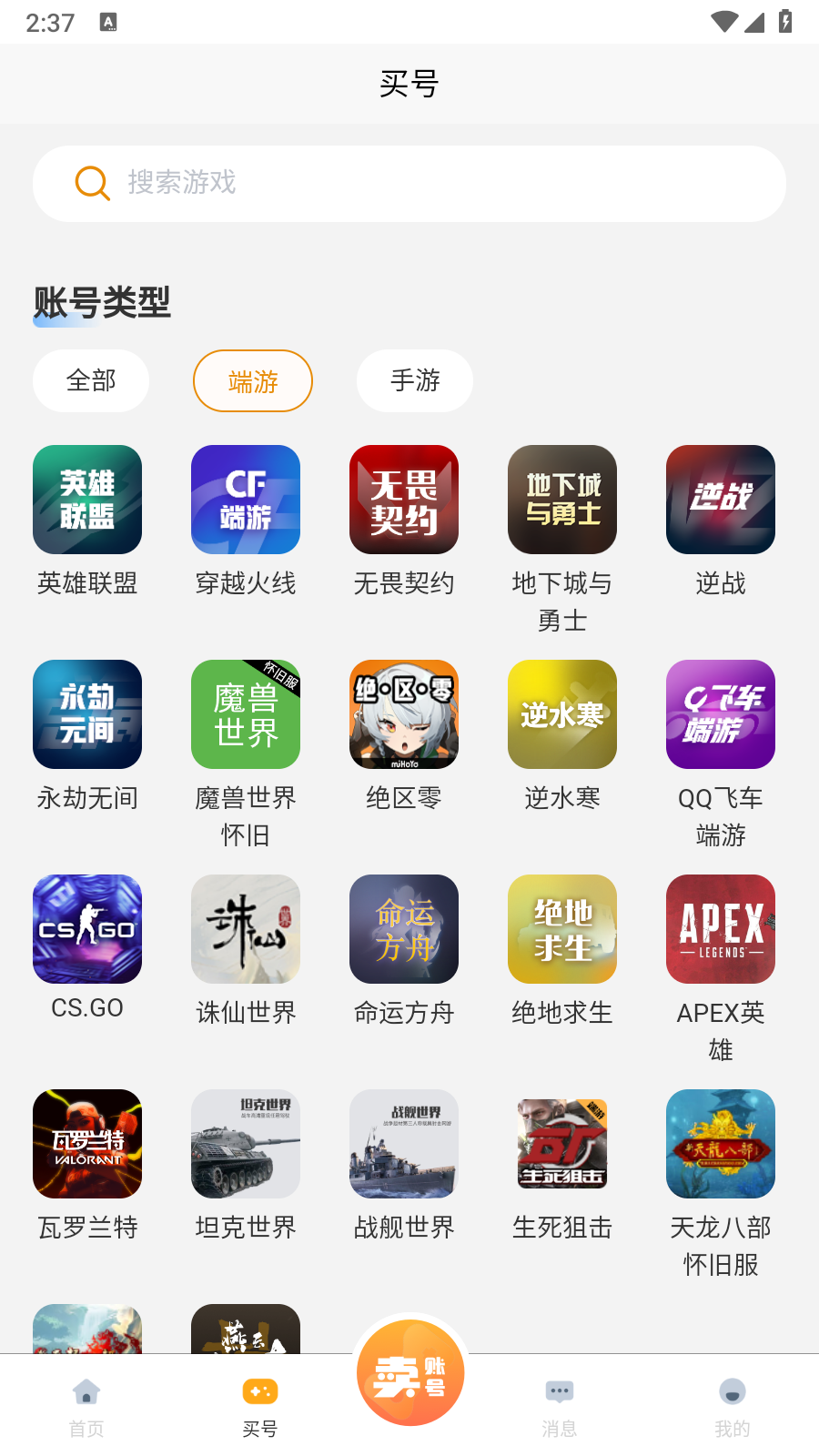Tap the APEX英雄 game icon
This screenshot has width=819, height=1456.
tap(720, 929)
